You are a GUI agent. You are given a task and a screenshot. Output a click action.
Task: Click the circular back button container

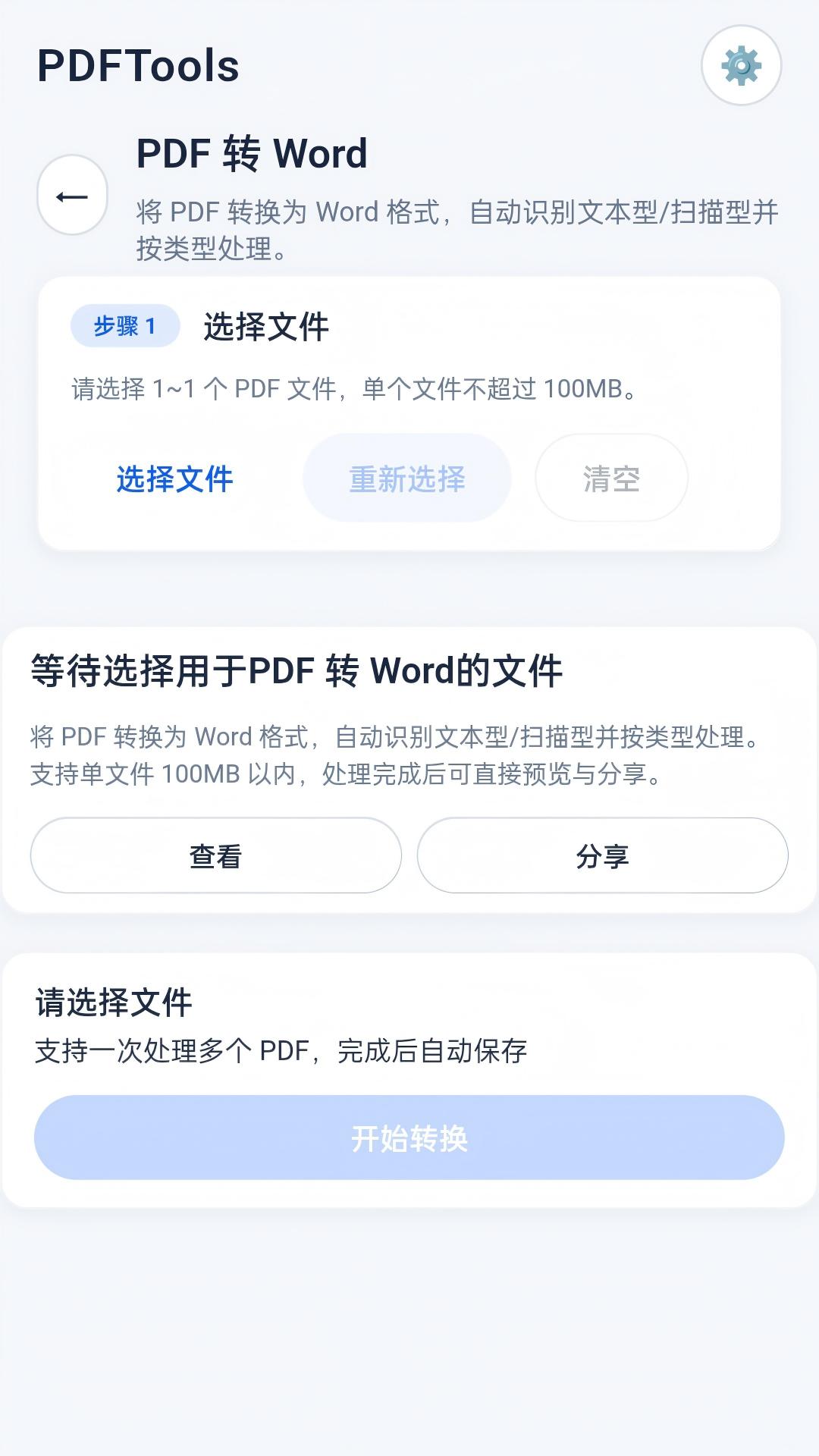point(71,196)
